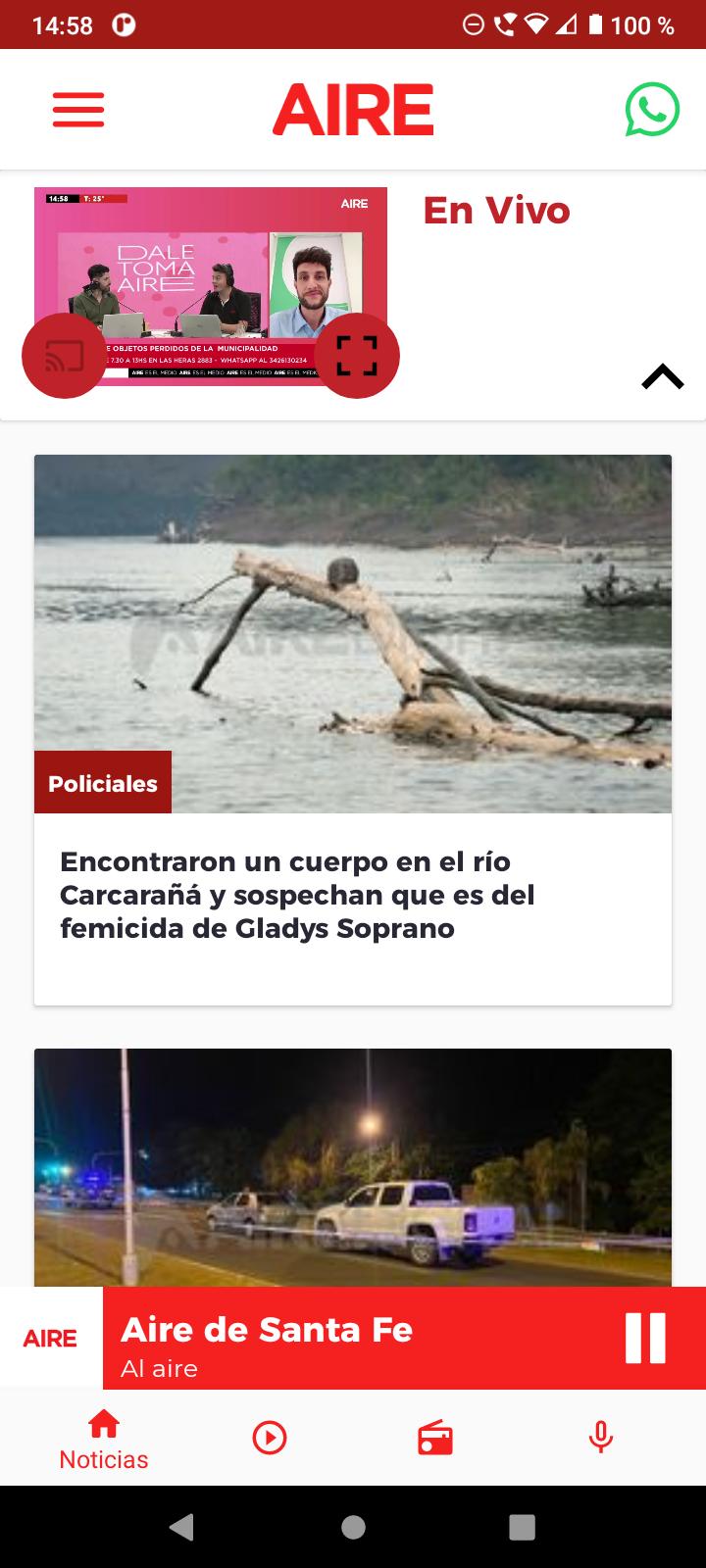
Task: Tap the system home button
Action: pyautogui.click(x=353, y=1527)
